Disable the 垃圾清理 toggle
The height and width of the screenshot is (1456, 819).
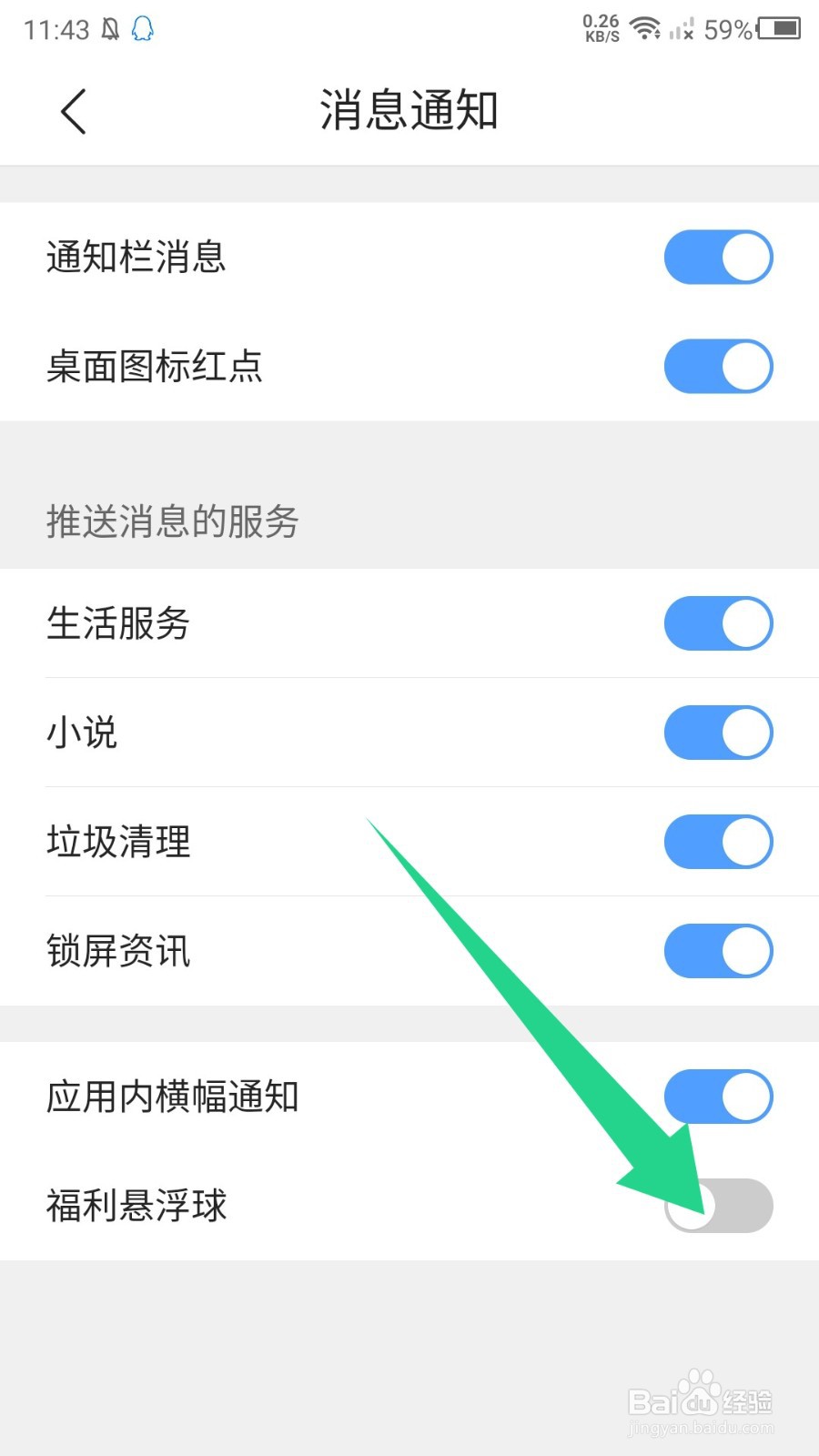718,842
